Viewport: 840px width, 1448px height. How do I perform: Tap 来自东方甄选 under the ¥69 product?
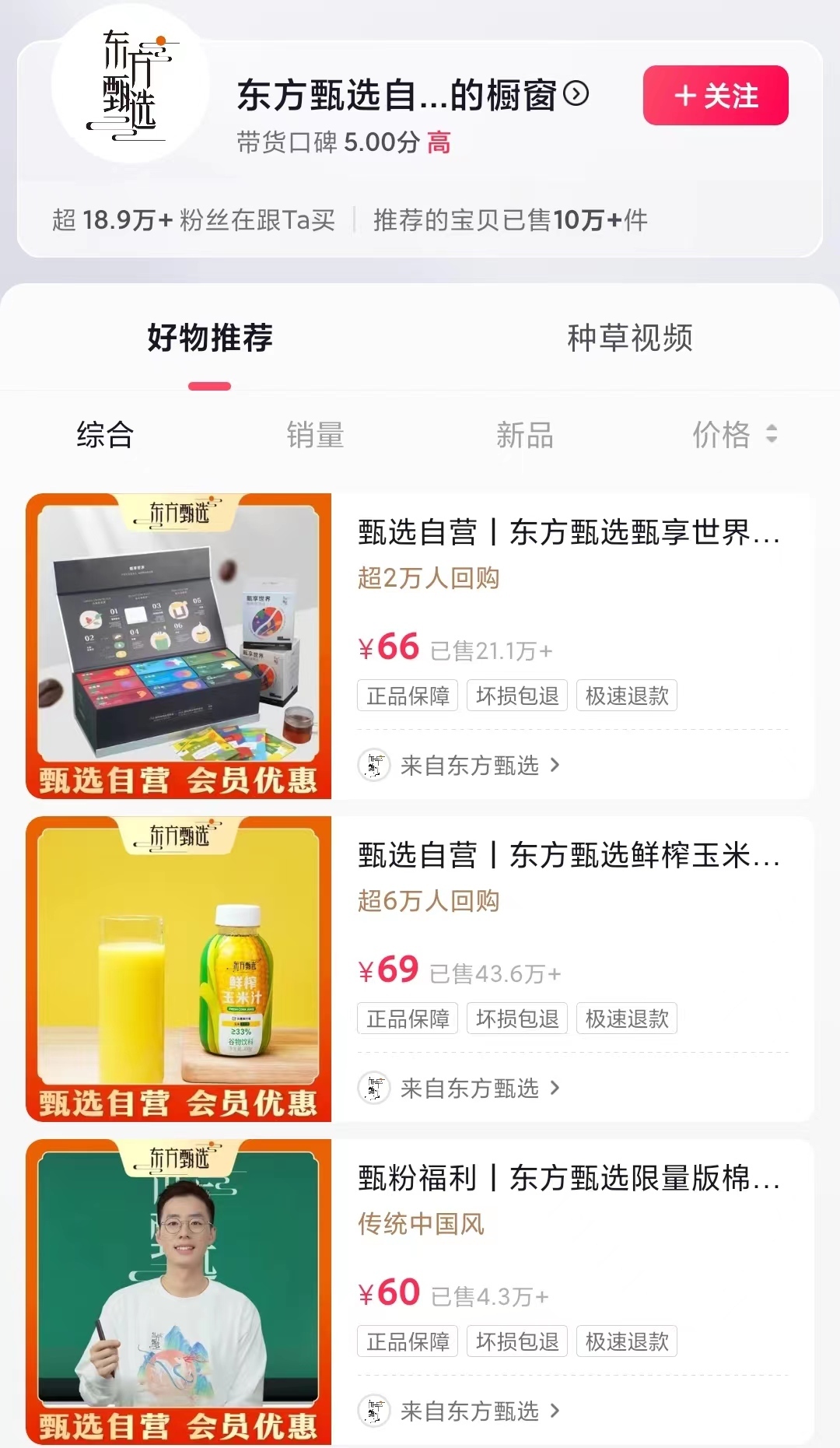pyautogui.click(x=469, y=1089)
